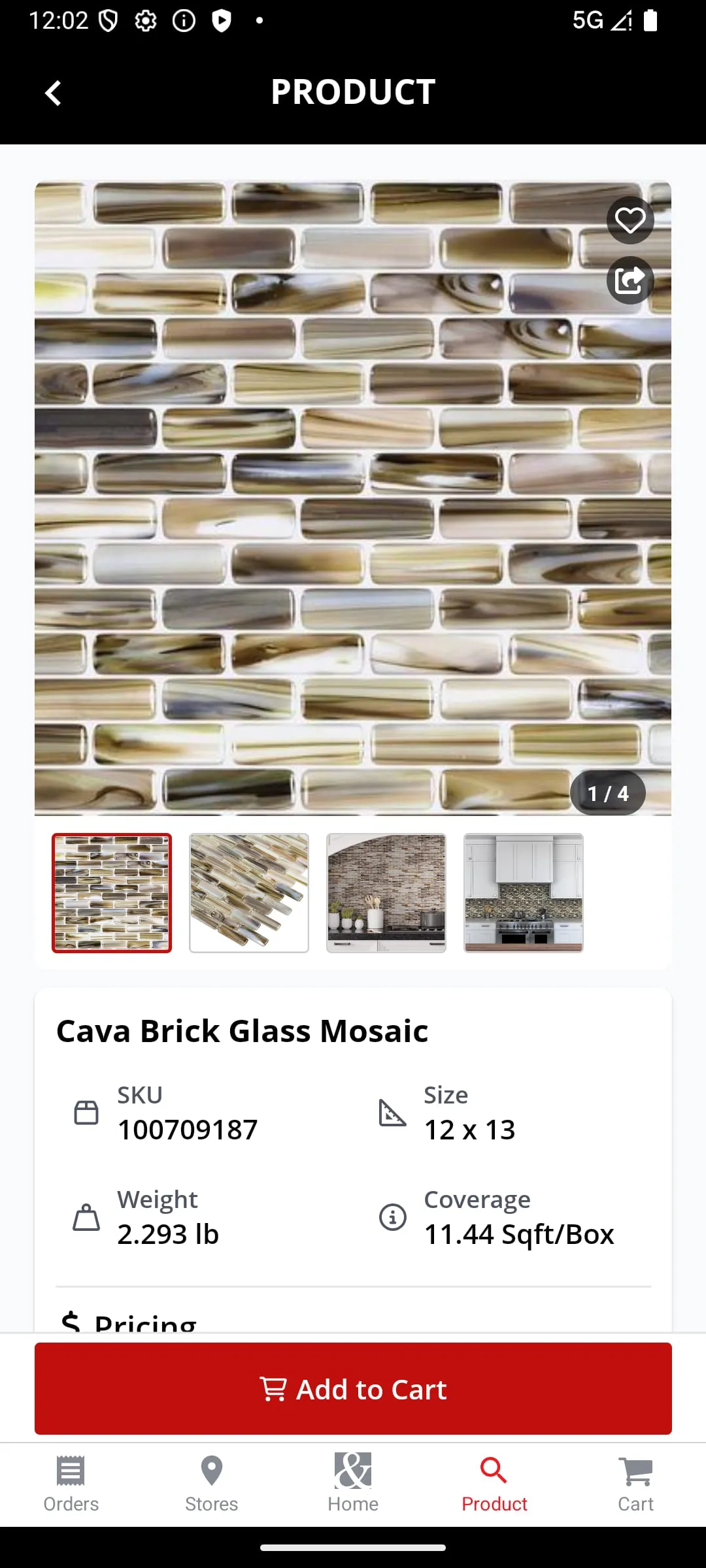Screen dimensions: 706x1568
Task: Tap the Coverage info icon
Action: [x=393, y=1217]
